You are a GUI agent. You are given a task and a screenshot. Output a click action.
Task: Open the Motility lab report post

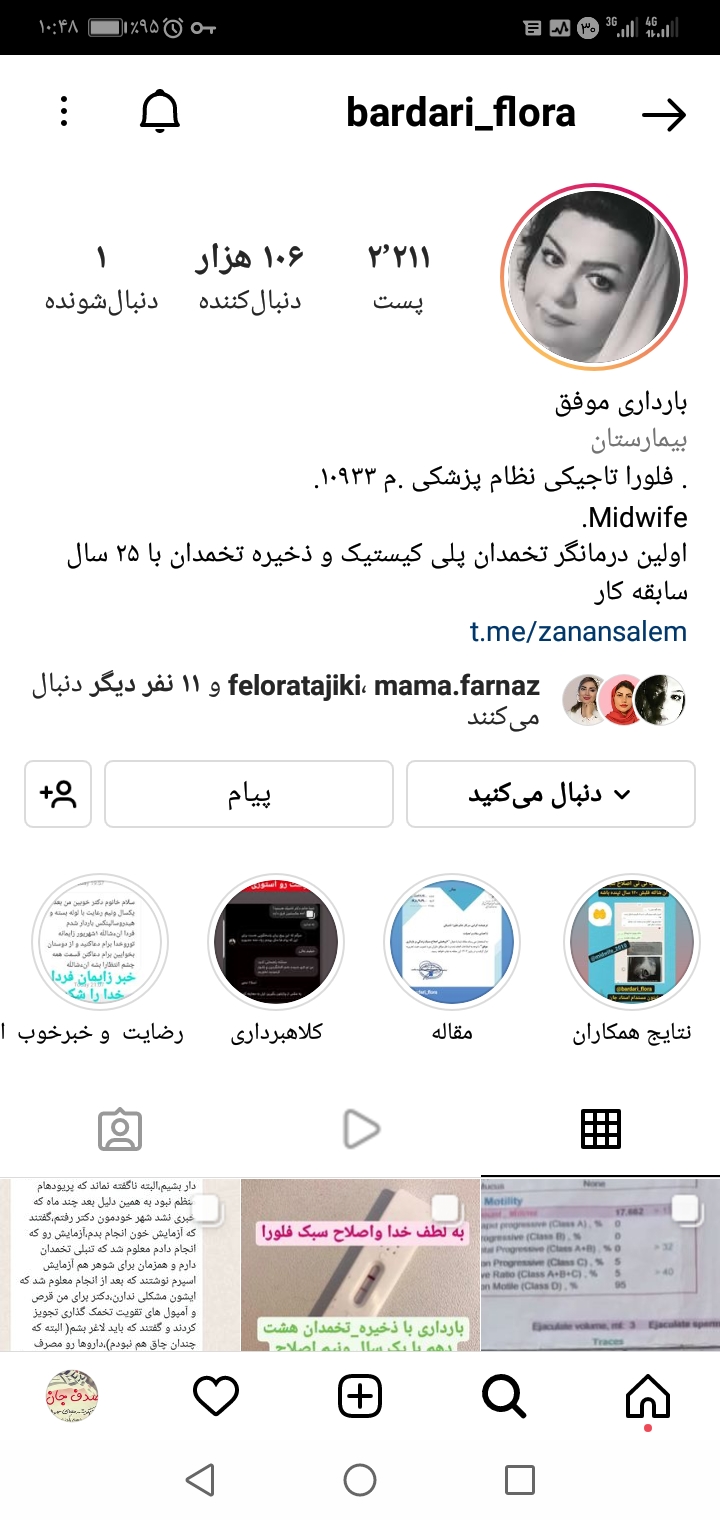[600, 1265]
